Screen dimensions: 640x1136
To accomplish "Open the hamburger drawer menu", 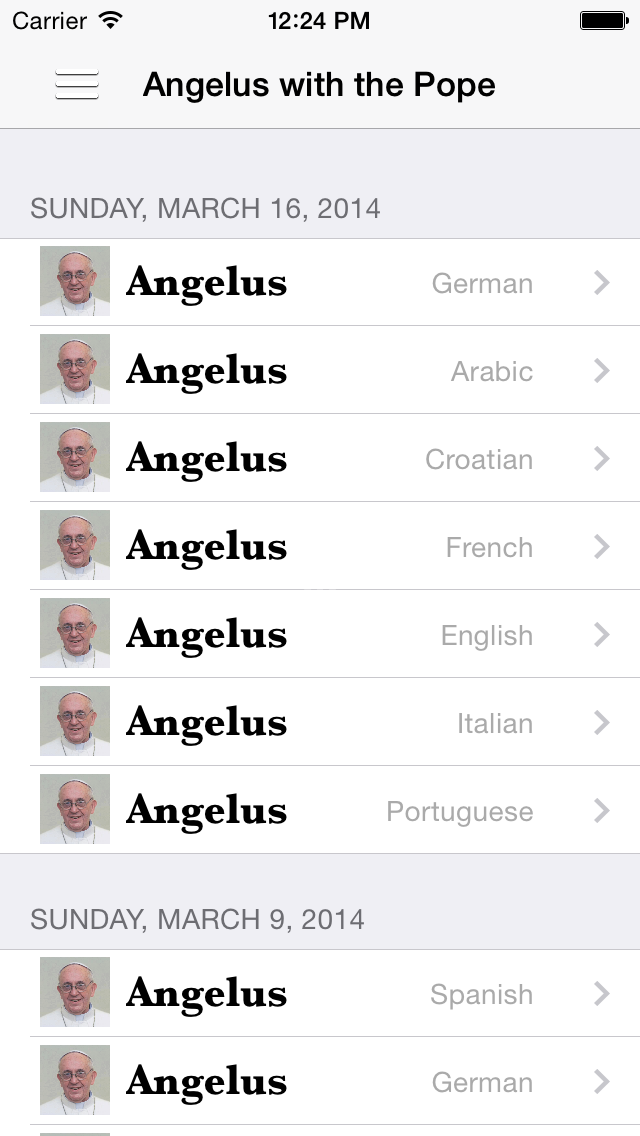I will pyautogui.click(x=77, y=85).
